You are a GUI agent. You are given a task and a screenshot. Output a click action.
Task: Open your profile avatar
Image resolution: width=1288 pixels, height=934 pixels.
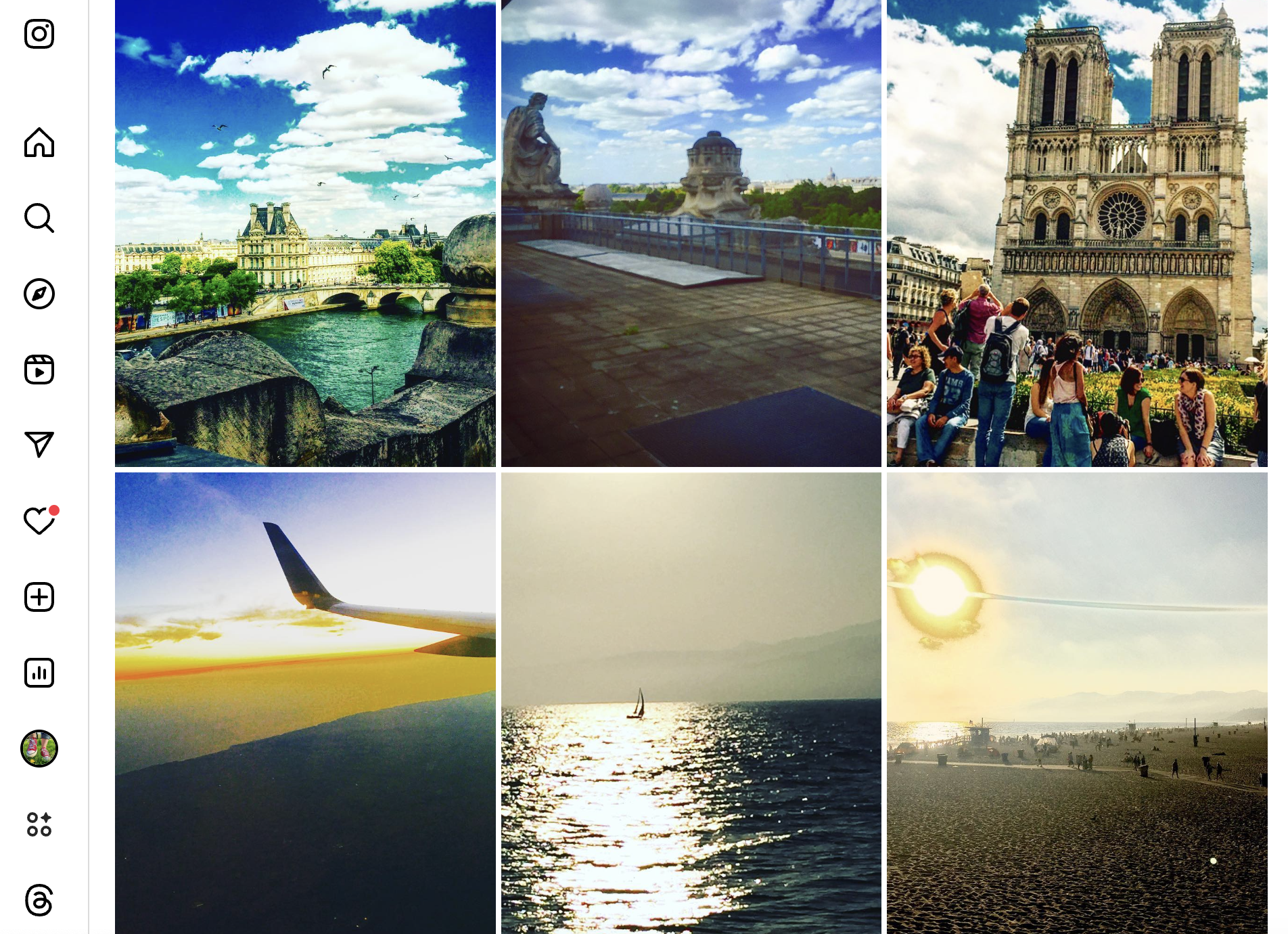pyautogui.click(x=39, y=749)
